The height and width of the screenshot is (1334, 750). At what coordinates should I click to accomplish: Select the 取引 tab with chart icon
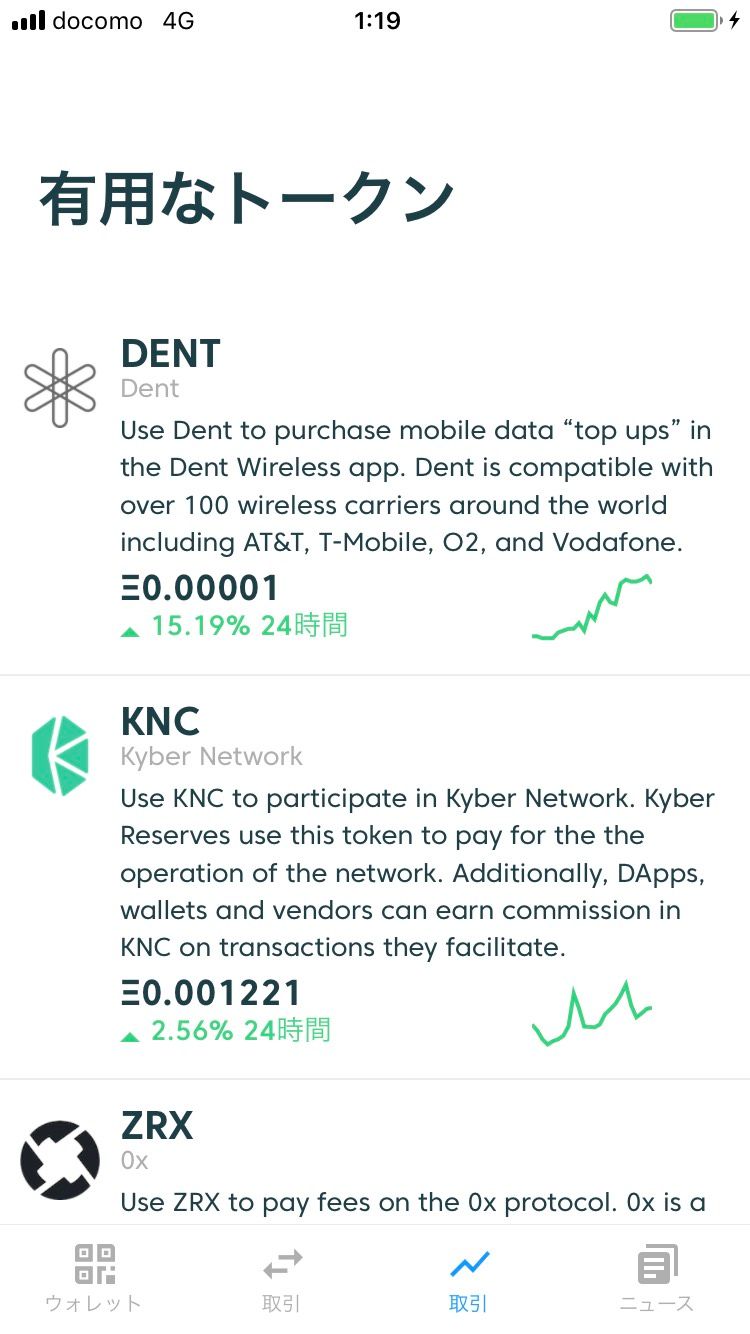468,1277
